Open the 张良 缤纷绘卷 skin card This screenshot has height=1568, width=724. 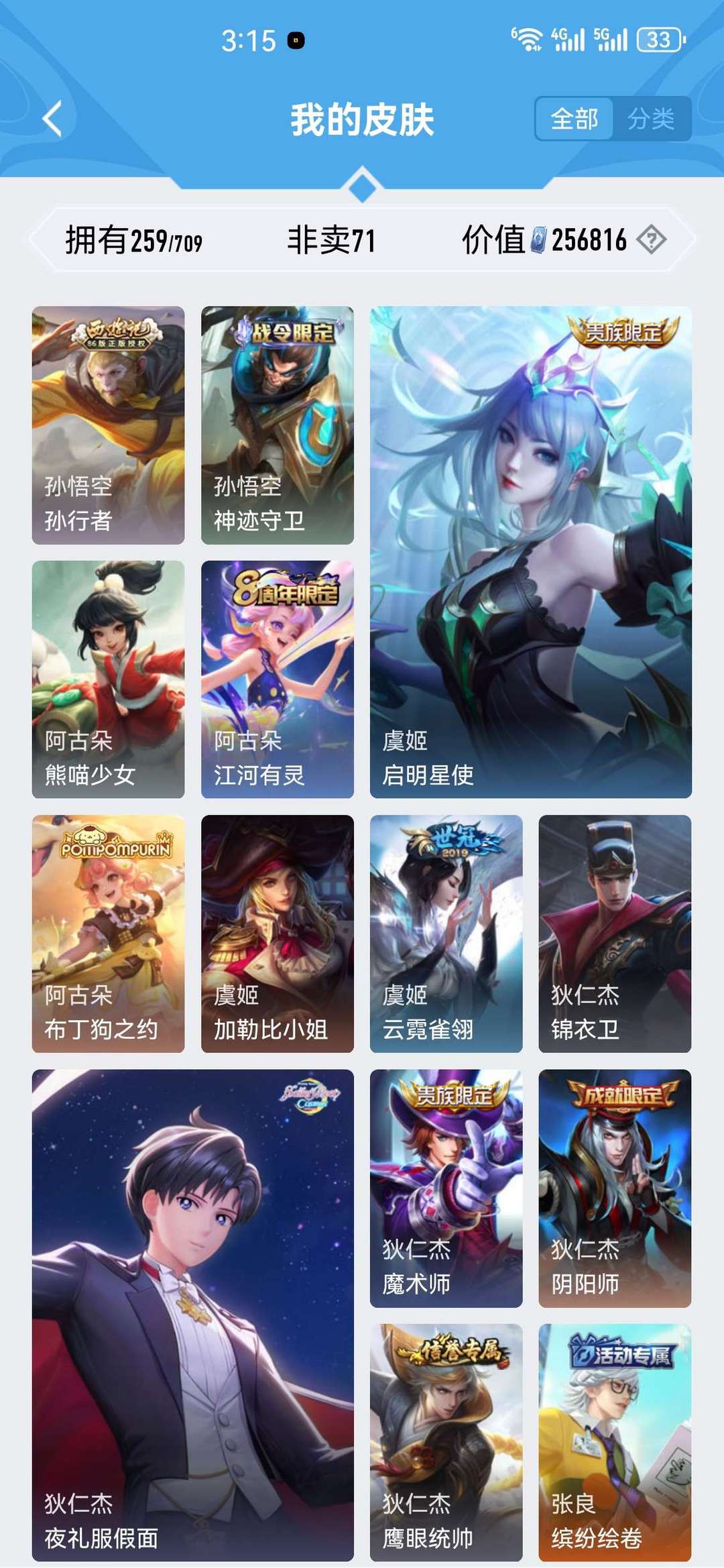pyautogui.click(x=615, y=1443)
